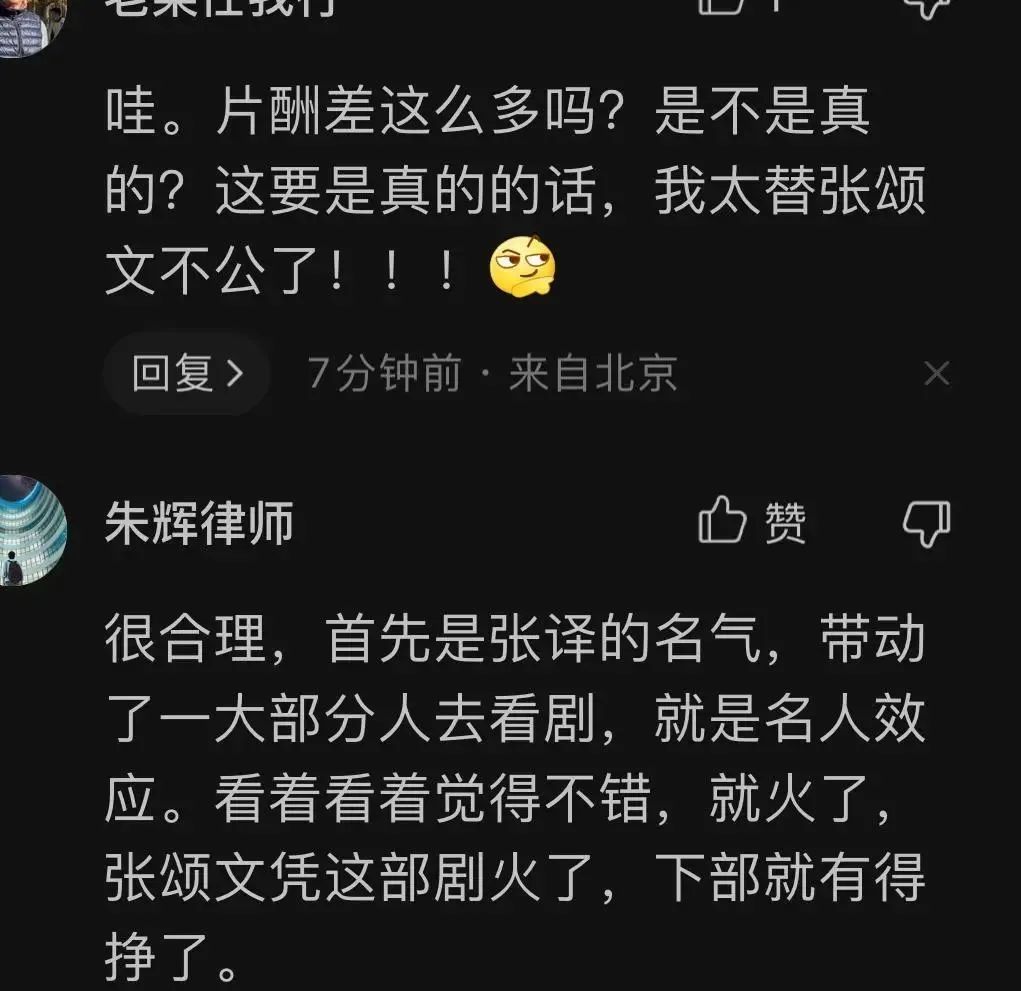Tap 回复 under the 7分钟前 comment
This screenshot has width=1021, height=991.
[187, 375]
